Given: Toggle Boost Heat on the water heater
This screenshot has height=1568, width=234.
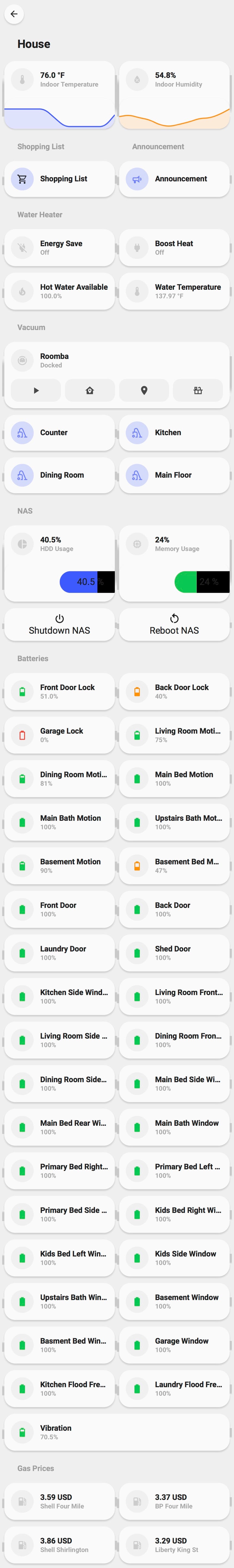Looking at the screenshot, I should click(x=174, y=247).
